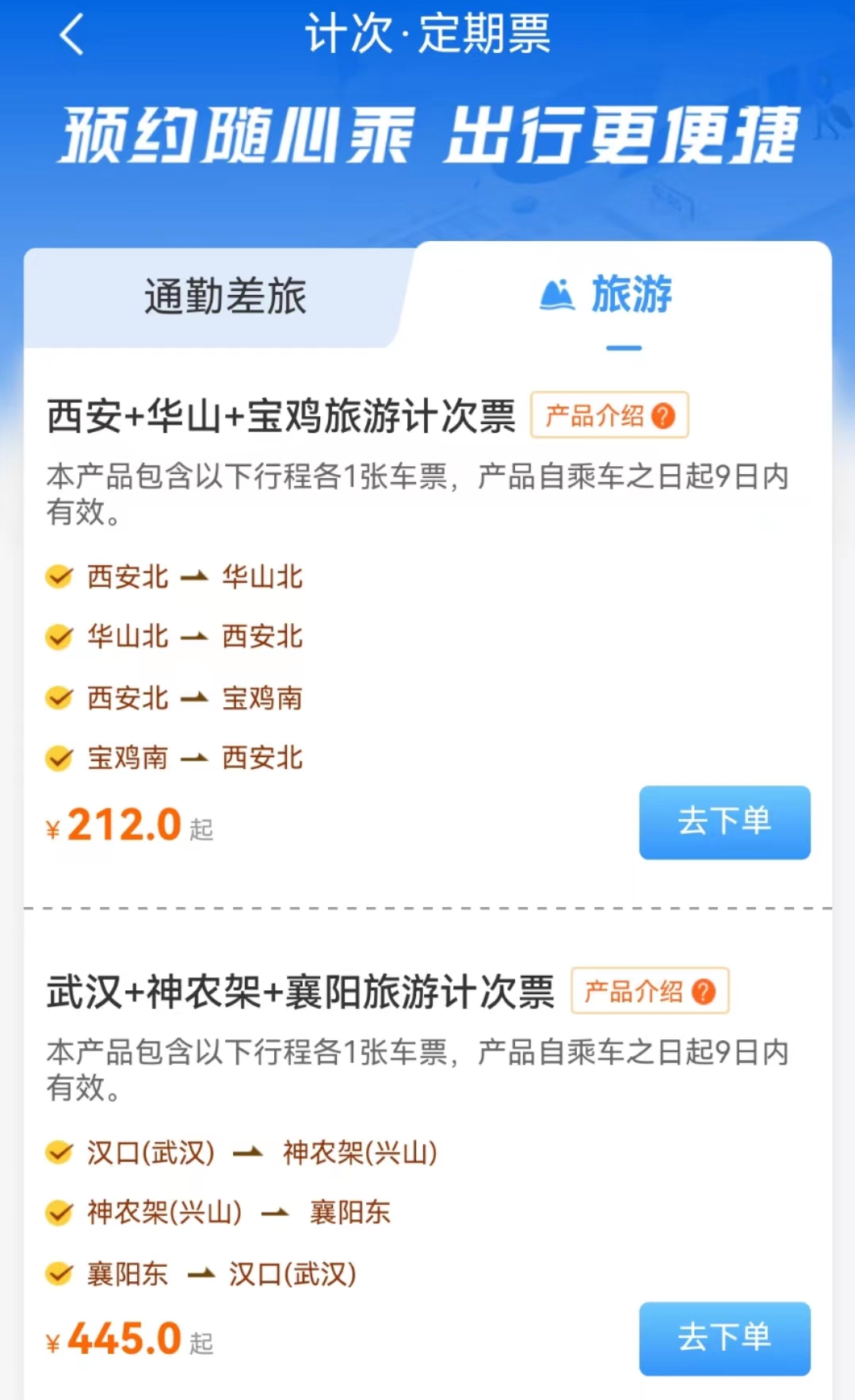Tap 去下单 for the 445.0 ticket

[x=724, y=1338]
